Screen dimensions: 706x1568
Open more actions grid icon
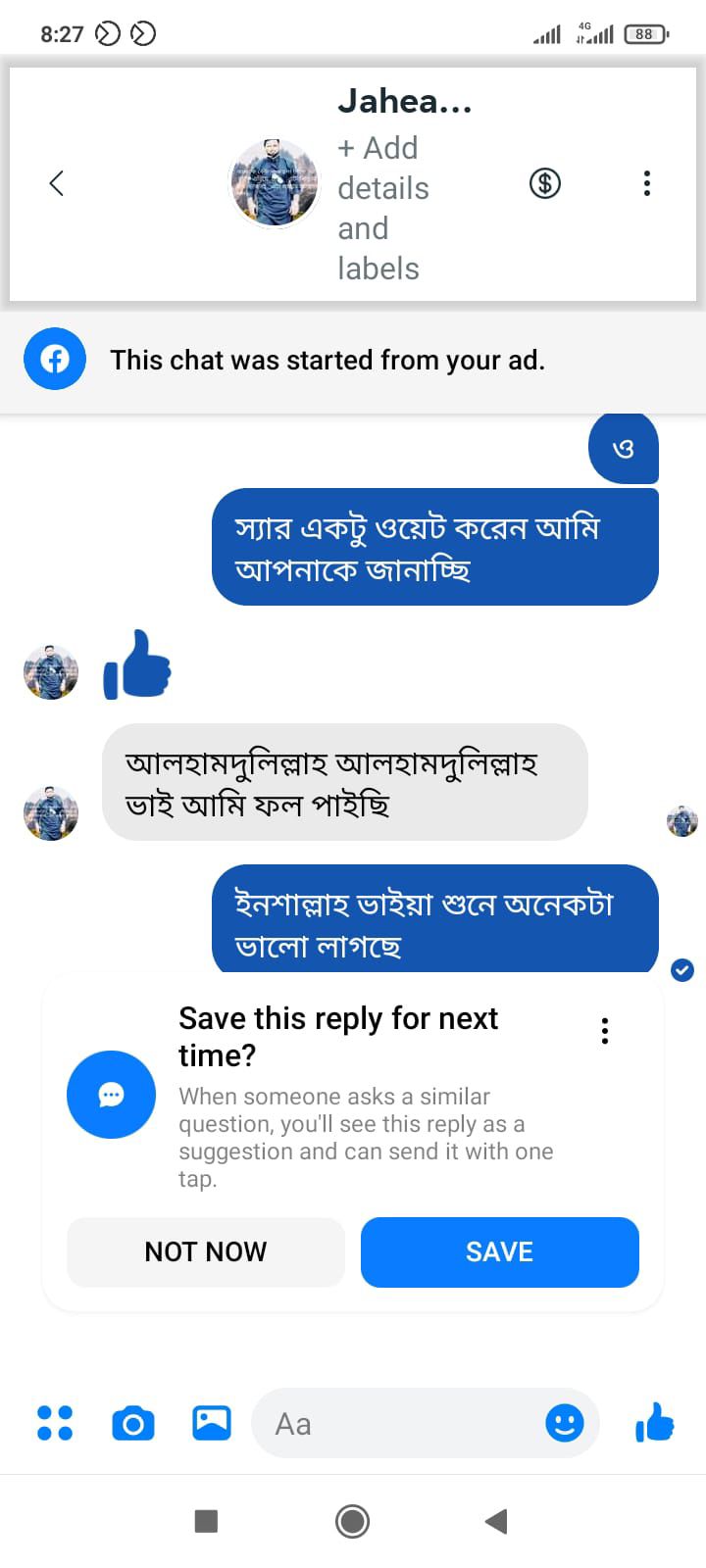coord(55,1423)
